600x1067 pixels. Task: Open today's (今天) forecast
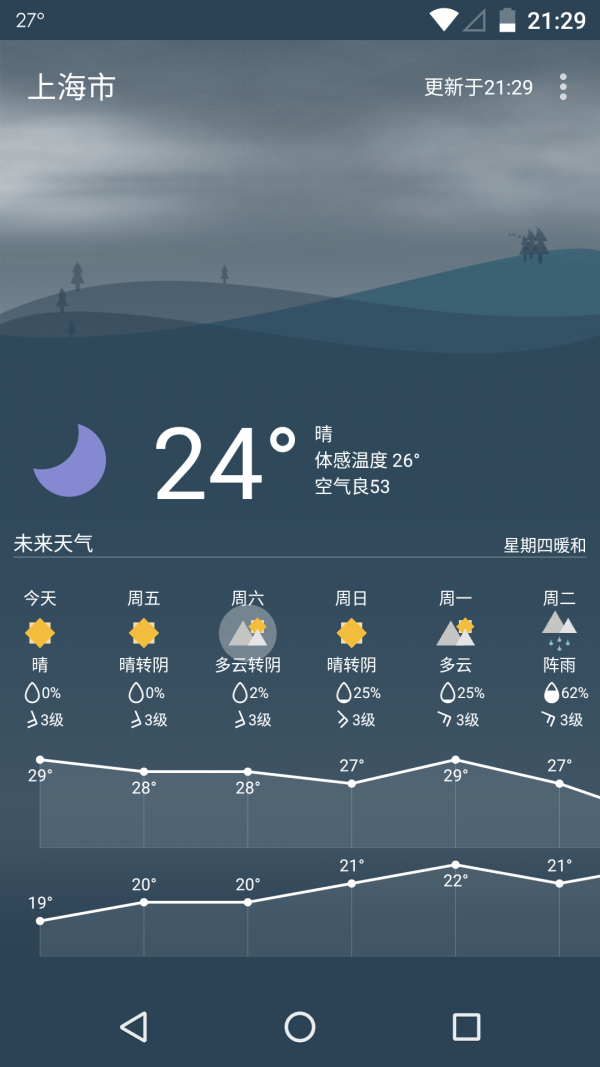pyautogui.click(x=40, y=657)
